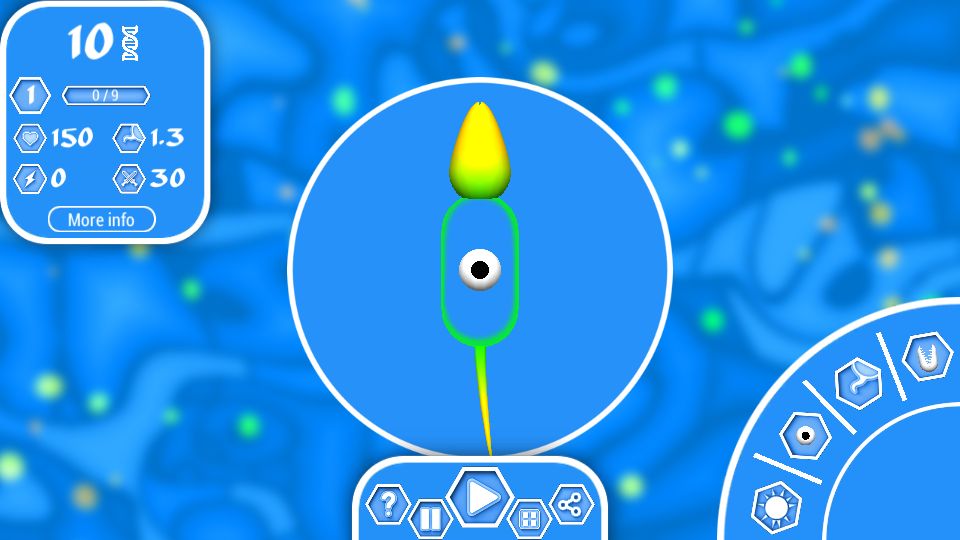This screenshot has width=960, height=540.
Task: Share this creature
Action: coord(571,505)
